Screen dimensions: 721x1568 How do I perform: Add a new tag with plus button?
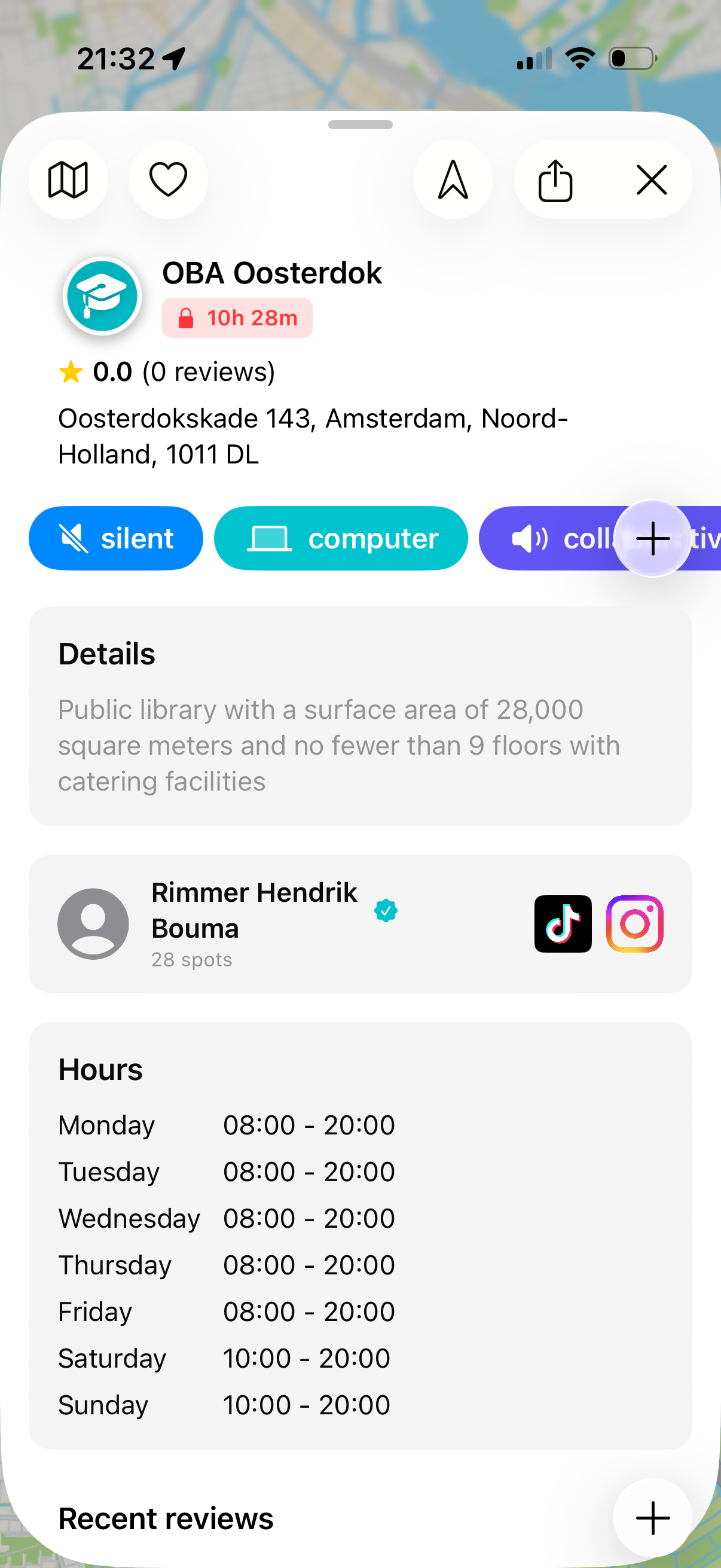[652, 538]
